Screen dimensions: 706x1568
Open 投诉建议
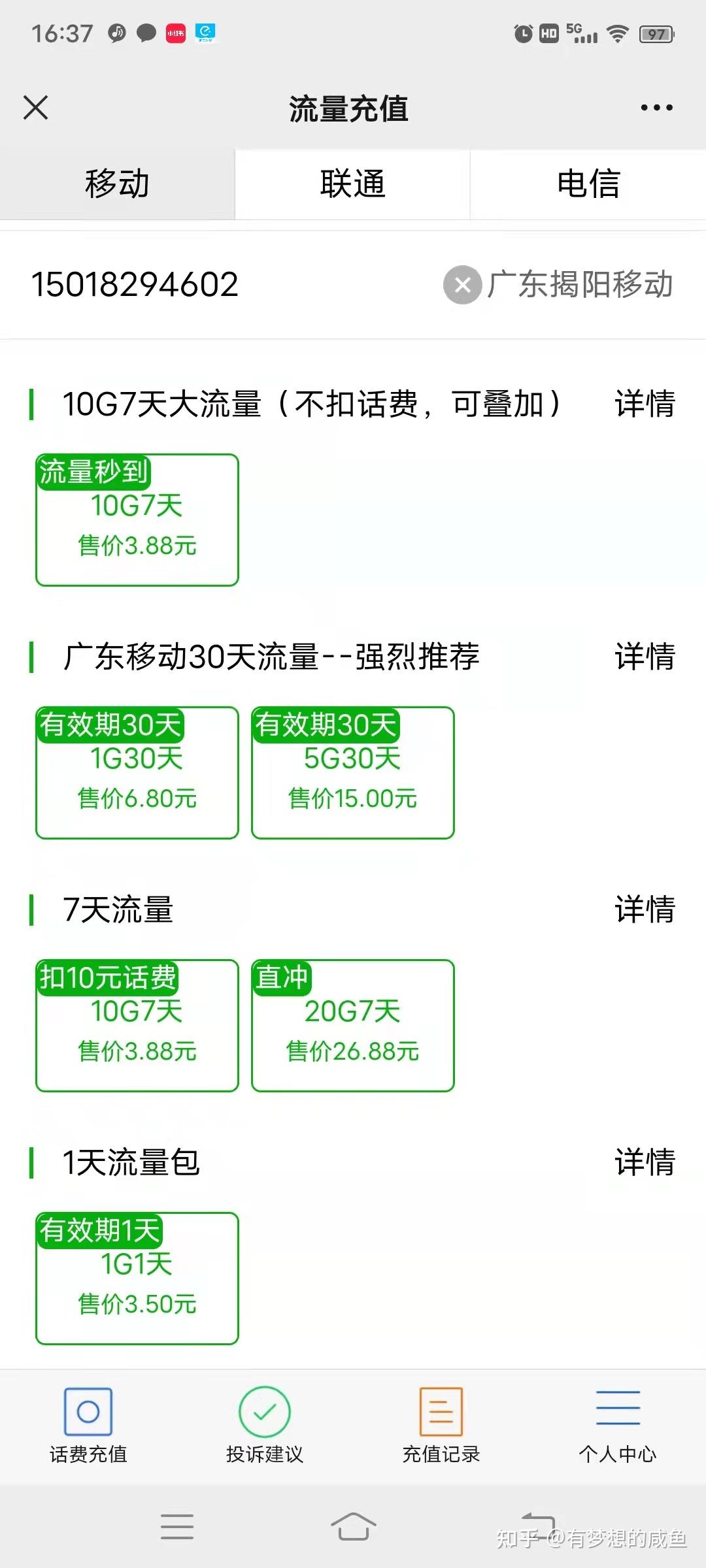click(x=265, y=1426)
